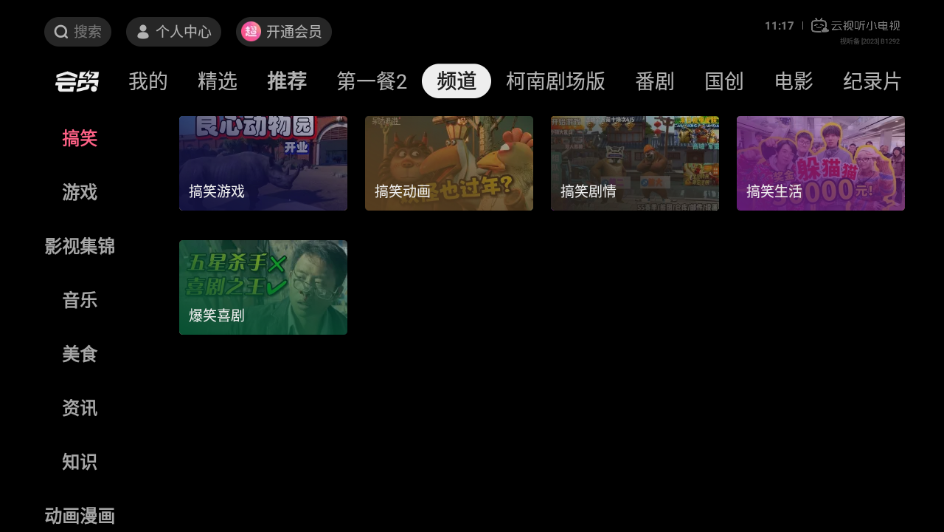Switch to the 精选 tab
Viewport: 944px width, 532px height.
click(x=217, y=82)
